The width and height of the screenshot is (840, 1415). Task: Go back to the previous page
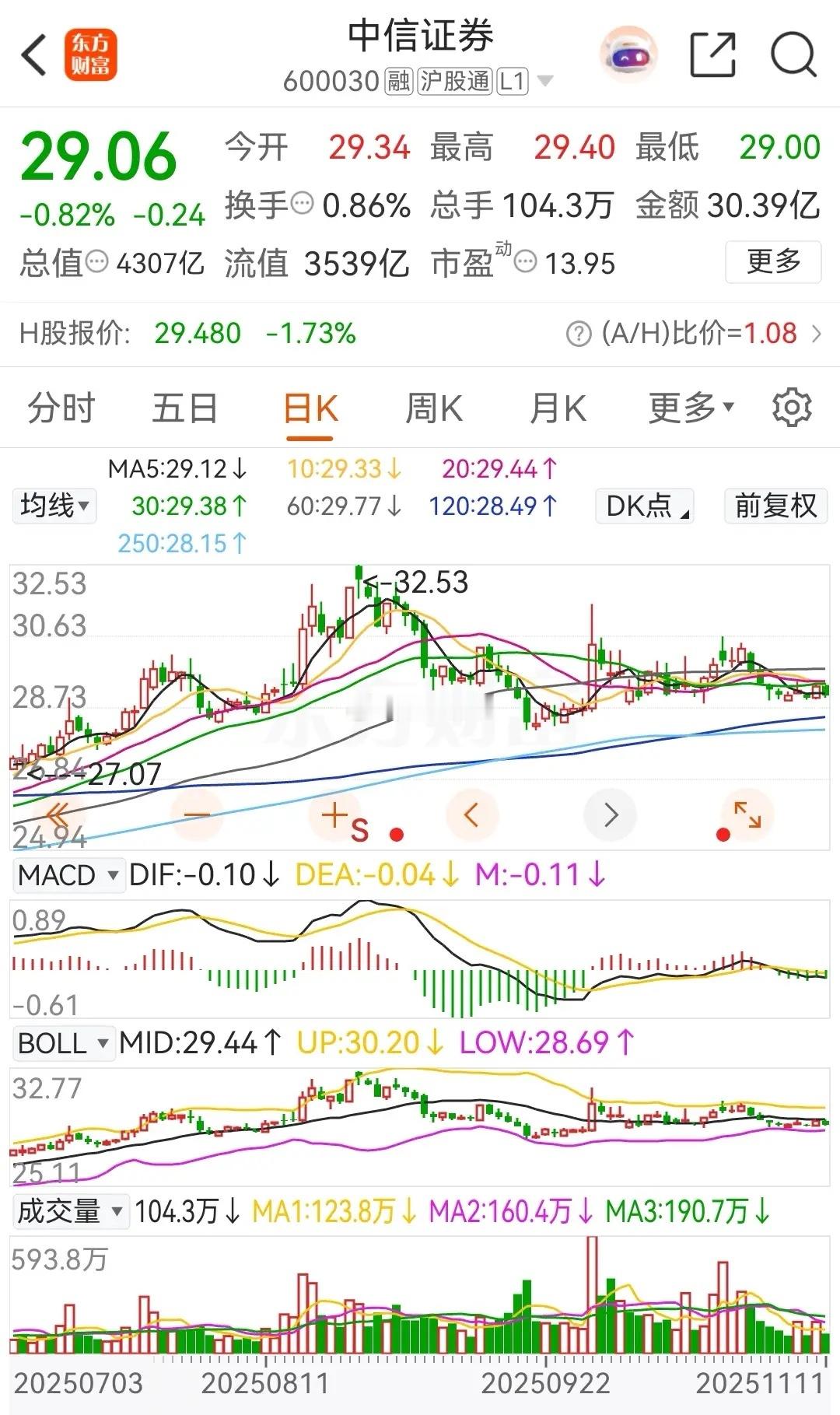(34, 55)
